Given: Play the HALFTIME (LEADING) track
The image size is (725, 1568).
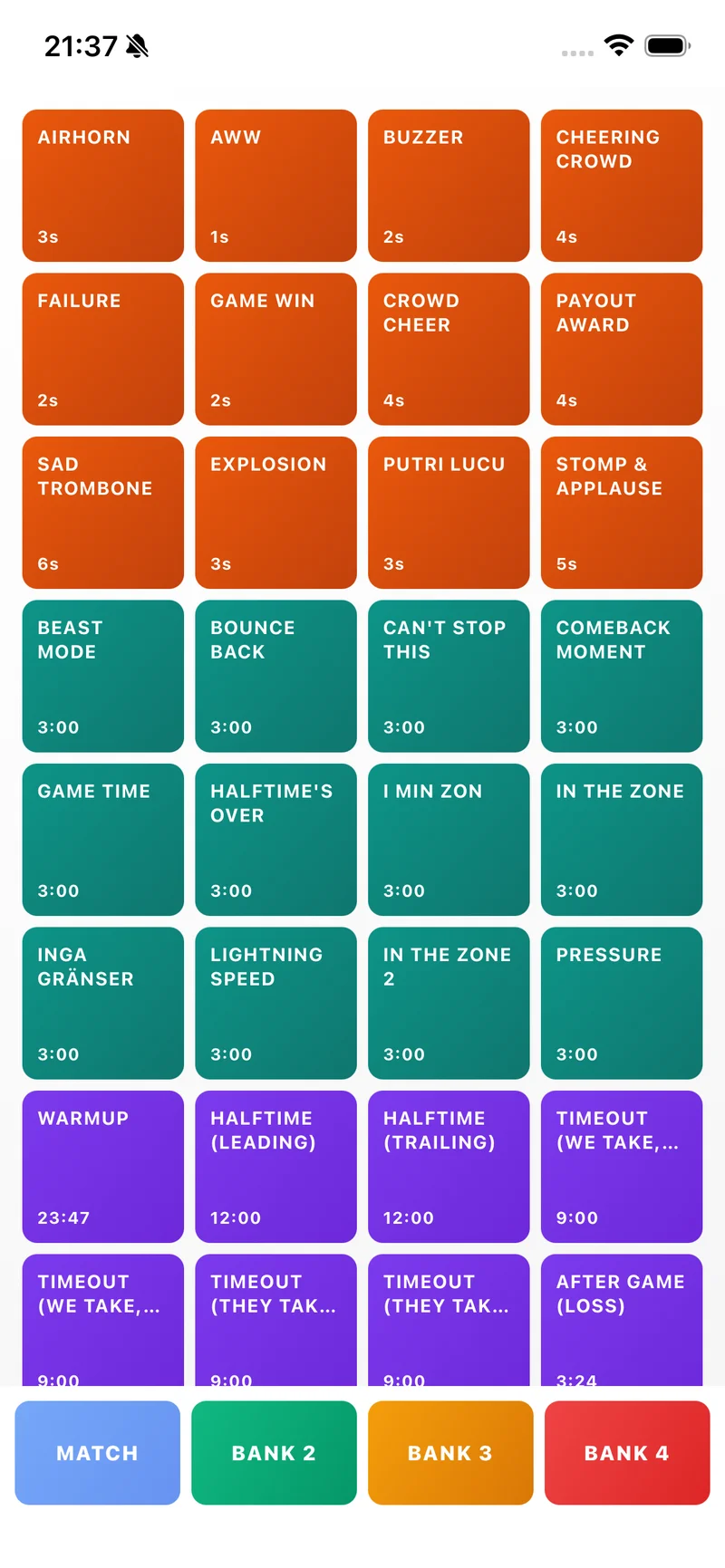Looking at the screenshot, I should pyautogui.click(x=275, y=1167).
